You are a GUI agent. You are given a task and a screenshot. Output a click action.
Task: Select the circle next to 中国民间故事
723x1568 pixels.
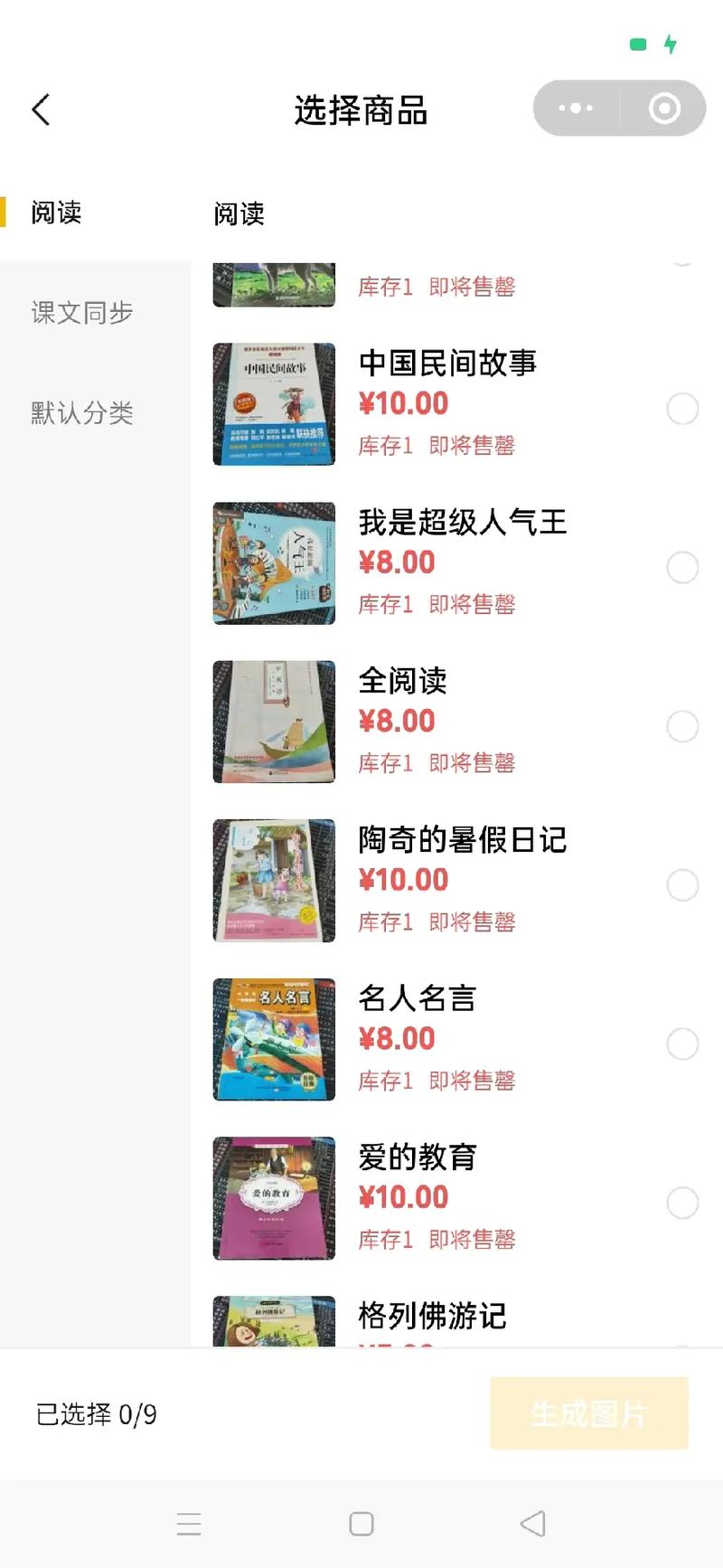(x=682, y=409)
